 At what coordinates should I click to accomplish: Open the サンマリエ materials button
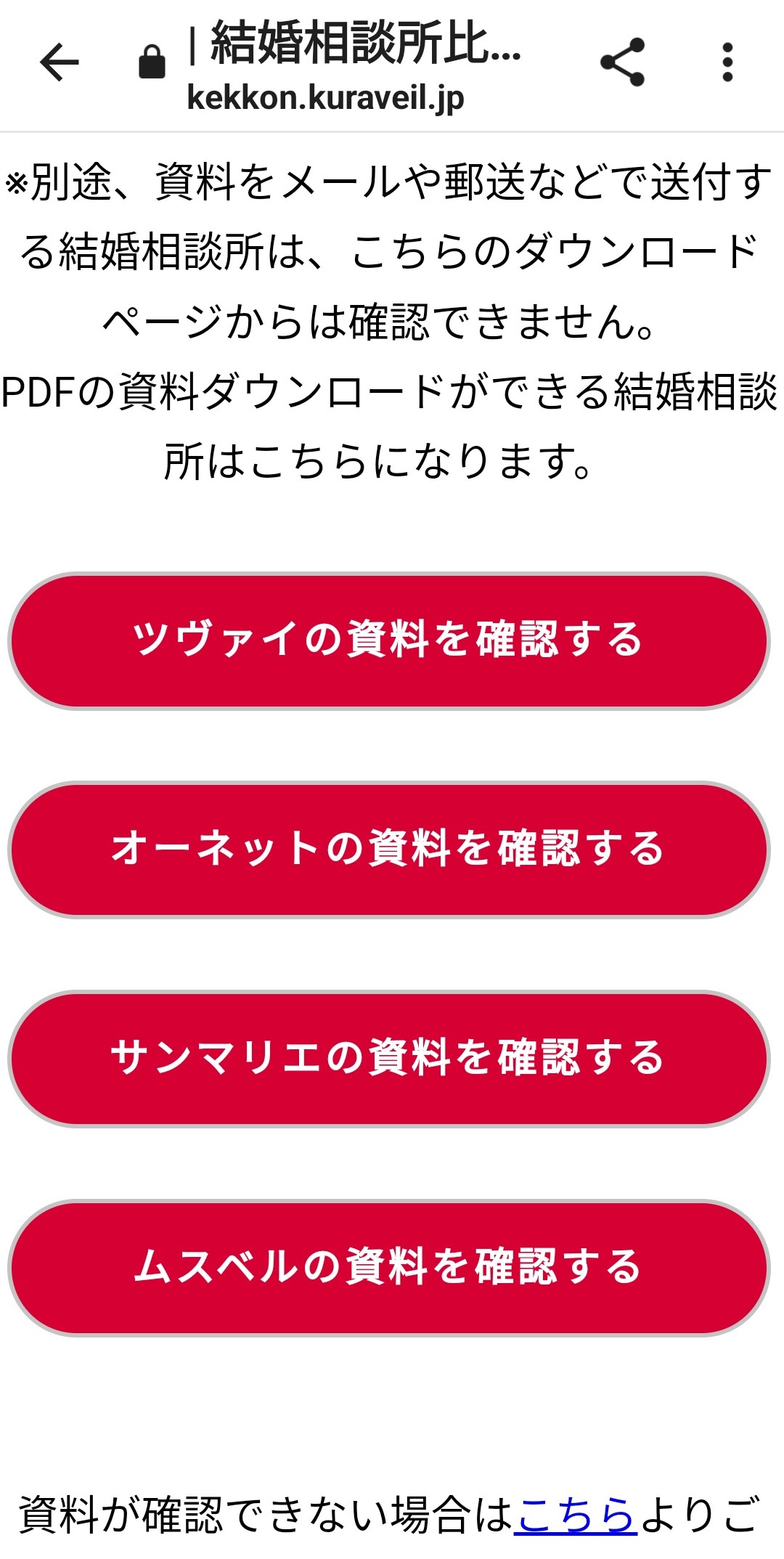388,1059
